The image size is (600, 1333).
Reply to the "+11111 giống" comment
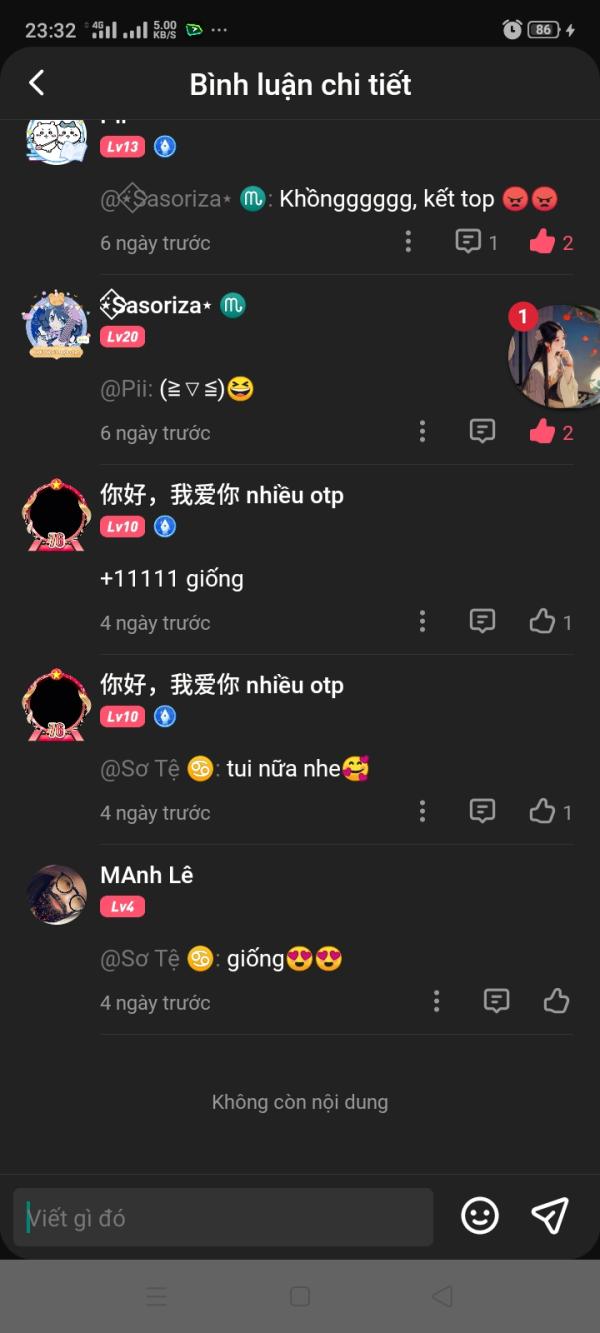pyautogui.click(x=482, y=622)
